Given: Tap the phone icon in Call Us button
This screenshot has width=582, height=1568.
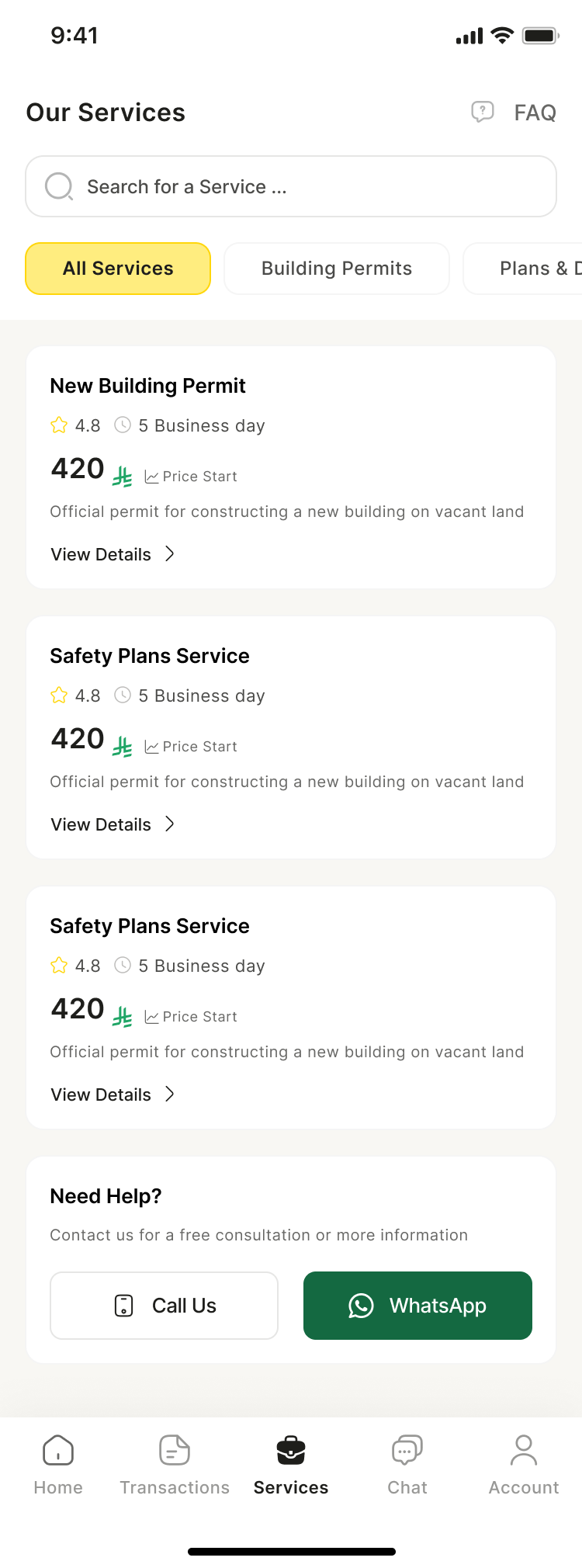Looking at the screenshot, I should pos(124,1306).
